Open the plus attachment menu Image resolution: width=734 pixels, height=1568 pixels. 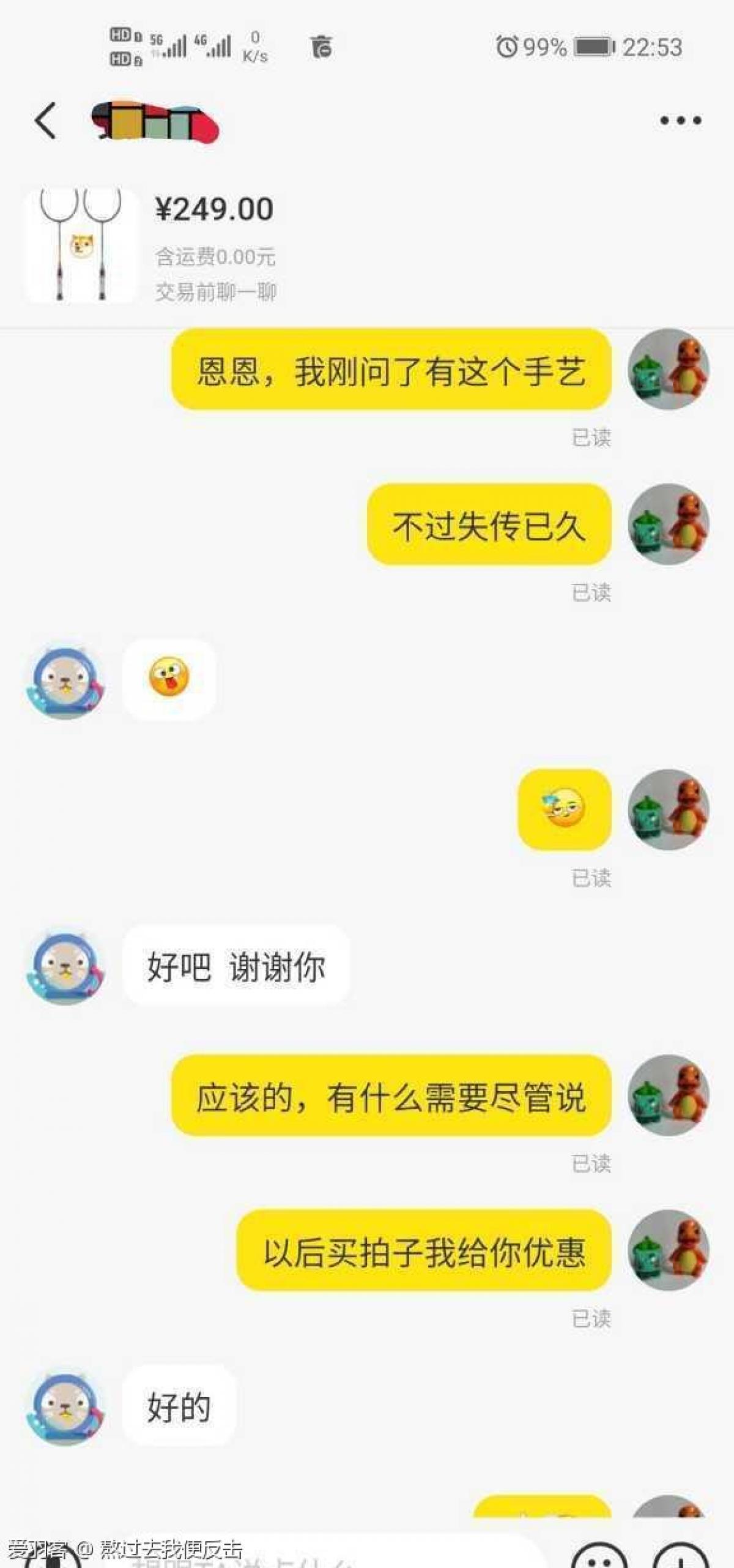(680, 1559)
